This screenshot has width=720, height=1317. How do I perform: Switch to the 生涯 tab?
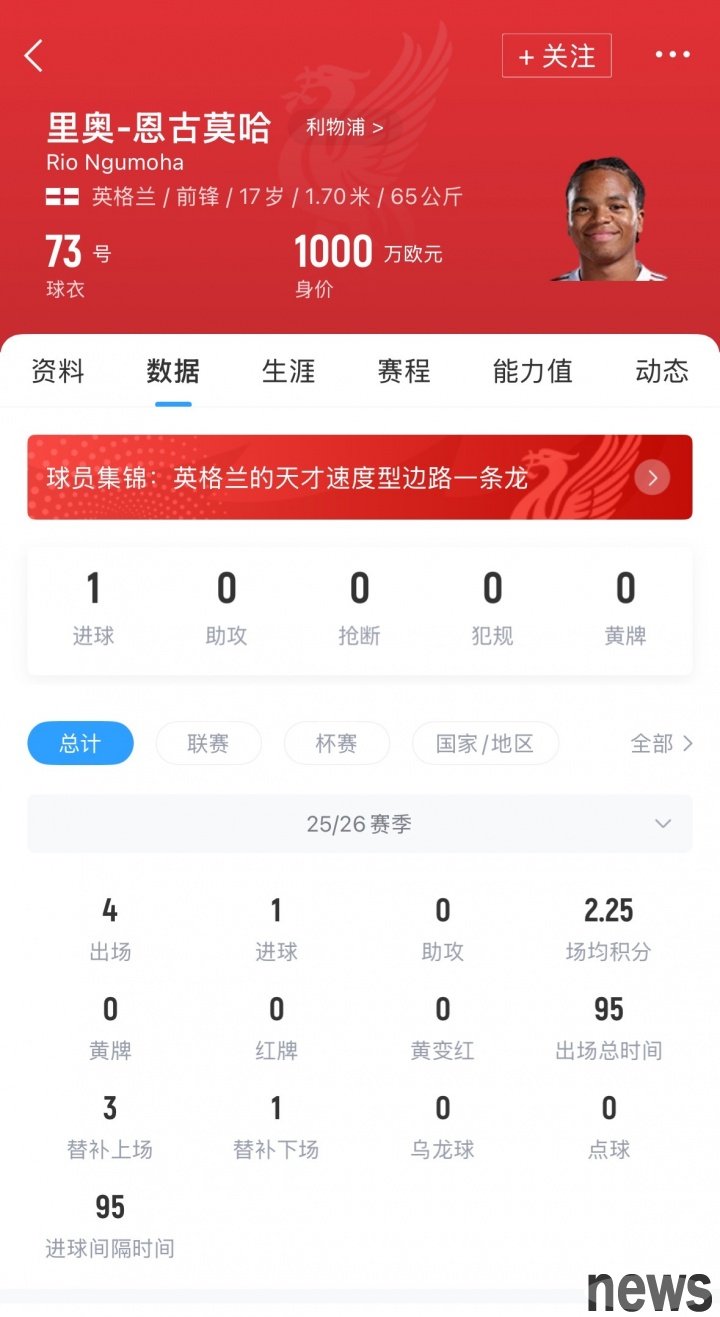pyautogui.click(x=289, y=371)
